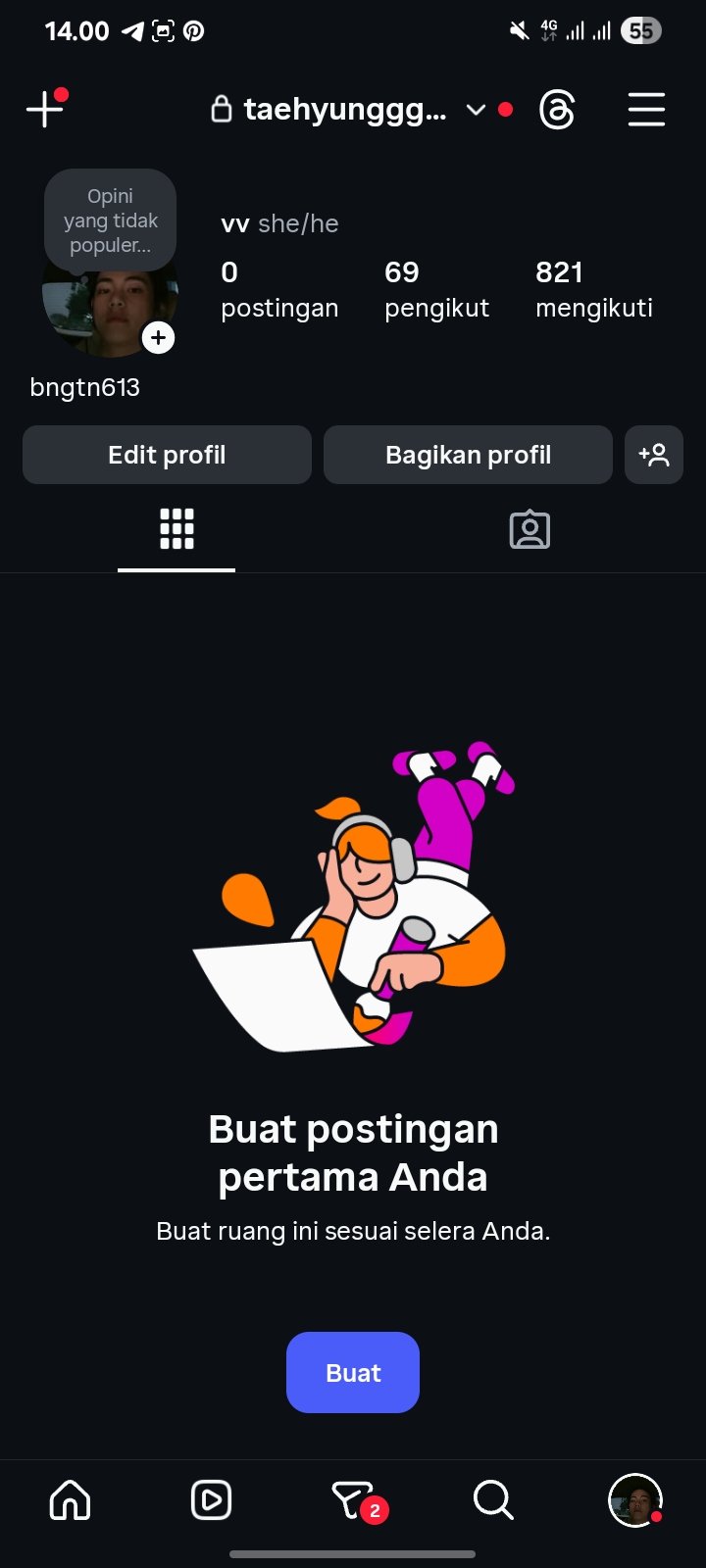The width and height of the screenshot is (706, 1568).
Task: Open the hamburger menu
Action: pos(646,110)
